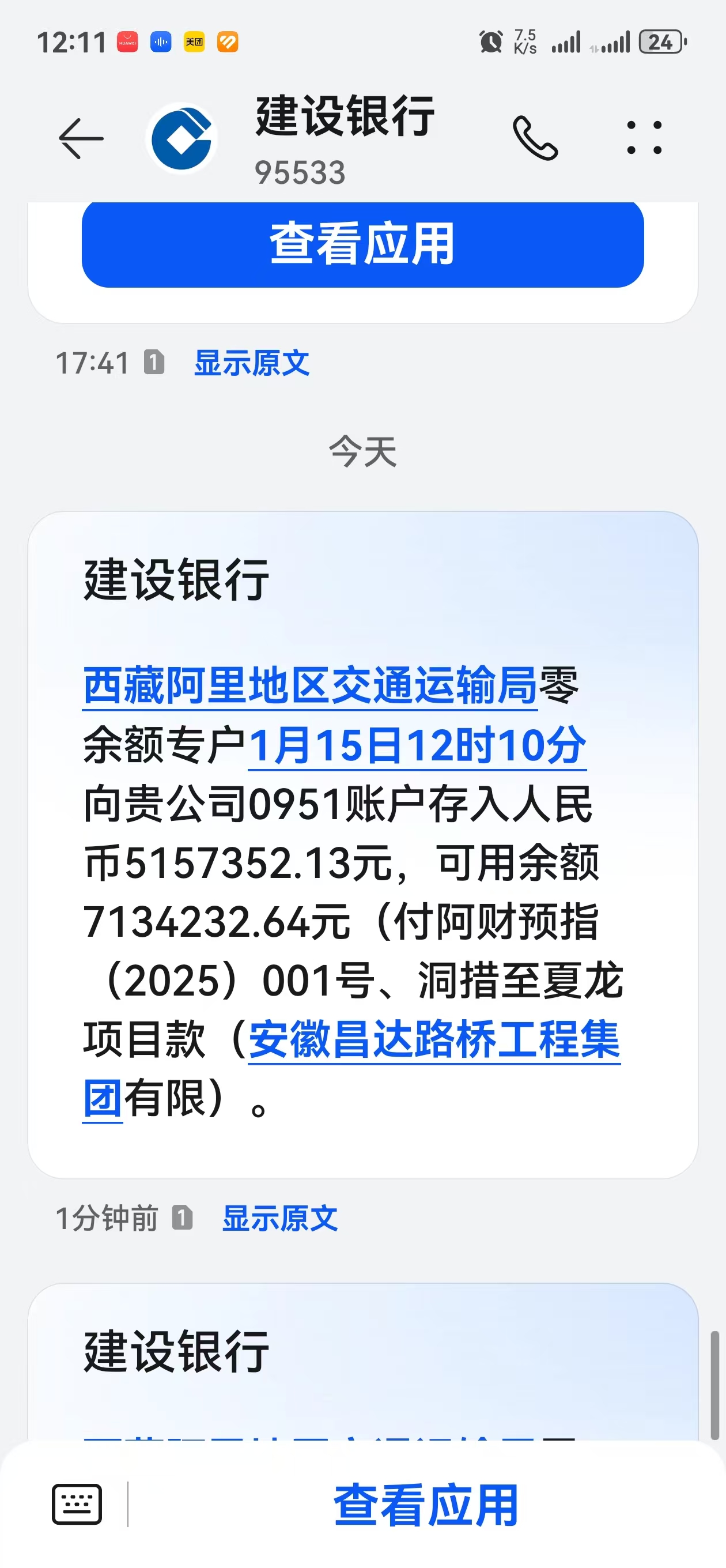
Task: Switch to the keyboard input
Action: pos(77,1504)
